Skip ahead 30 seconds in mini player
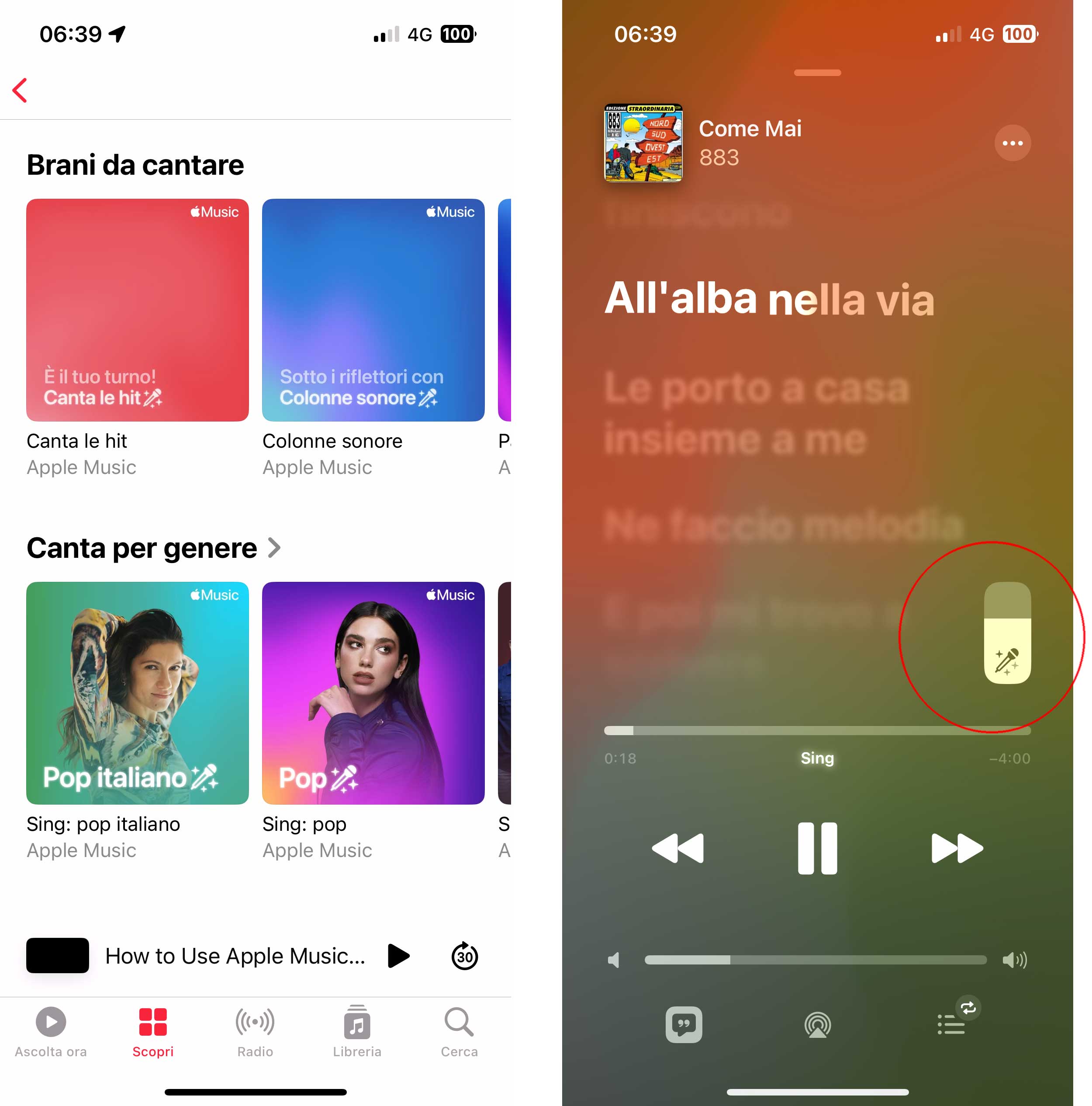The image size is (1092, 1106). pyautogui.click(x=464, y=955)
